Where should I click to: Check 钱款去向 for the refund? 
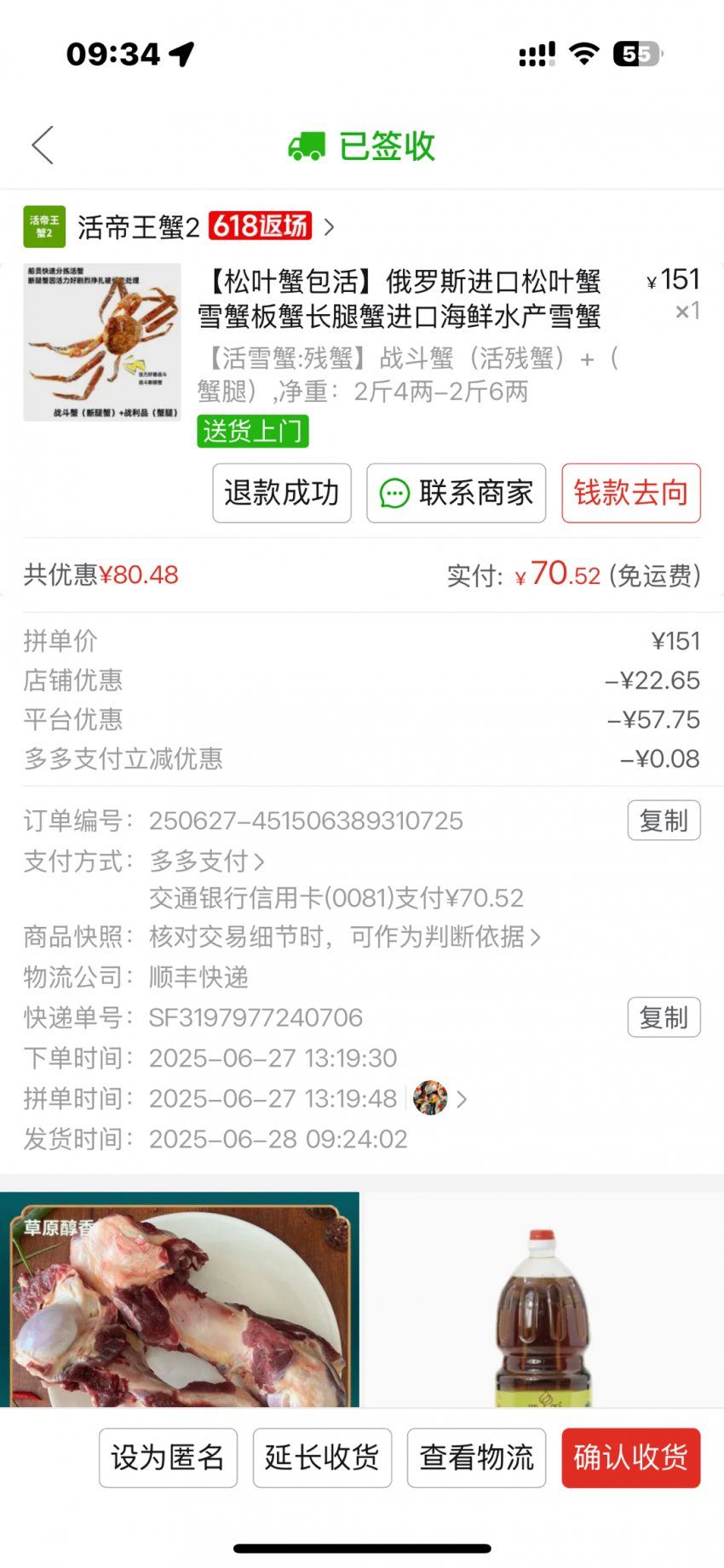[x=631, y=493]
